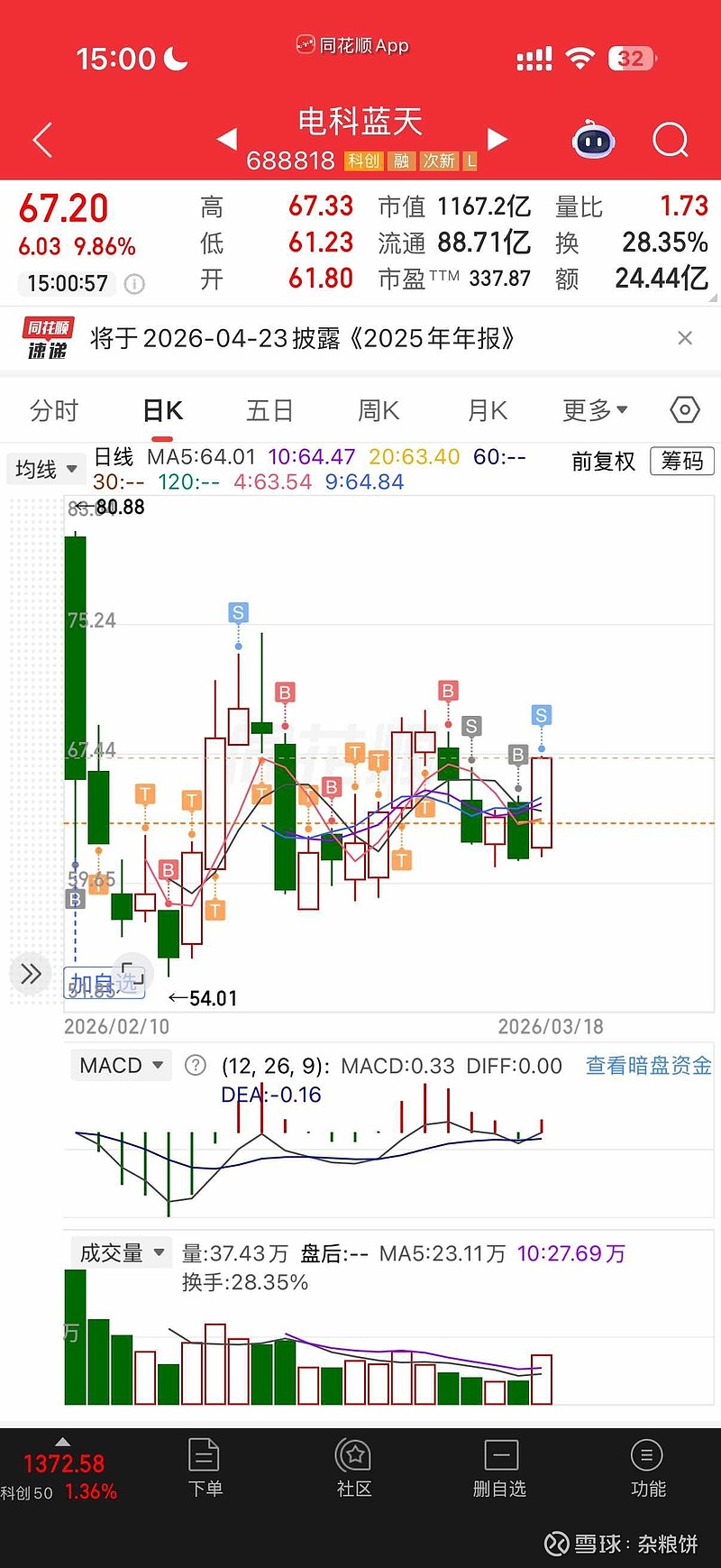Open the MACD indicator dropdown

(121, 1066)
